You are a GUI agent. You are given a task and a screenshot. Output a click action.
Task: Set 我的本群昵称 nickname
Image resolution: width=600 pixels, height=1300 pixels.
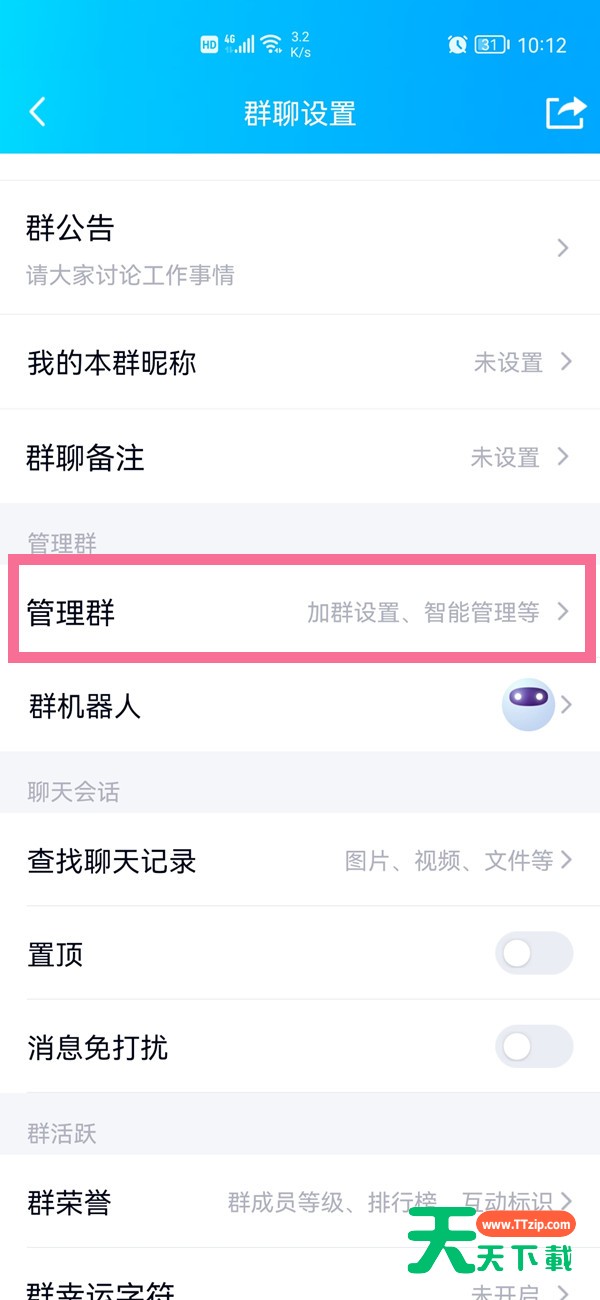(300, 362)
